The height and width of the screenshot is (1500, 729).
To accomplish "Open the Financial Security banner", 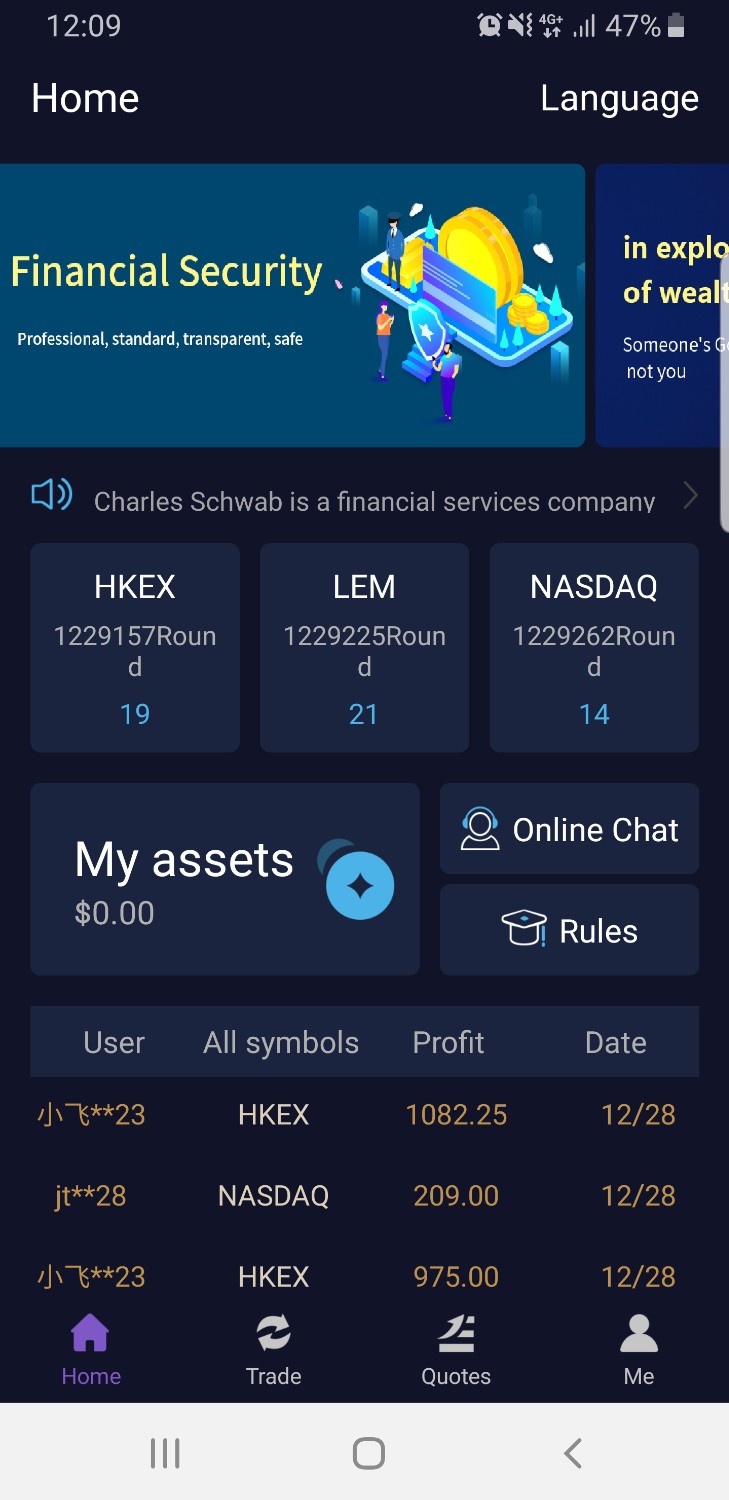I will tap(291, 305).
